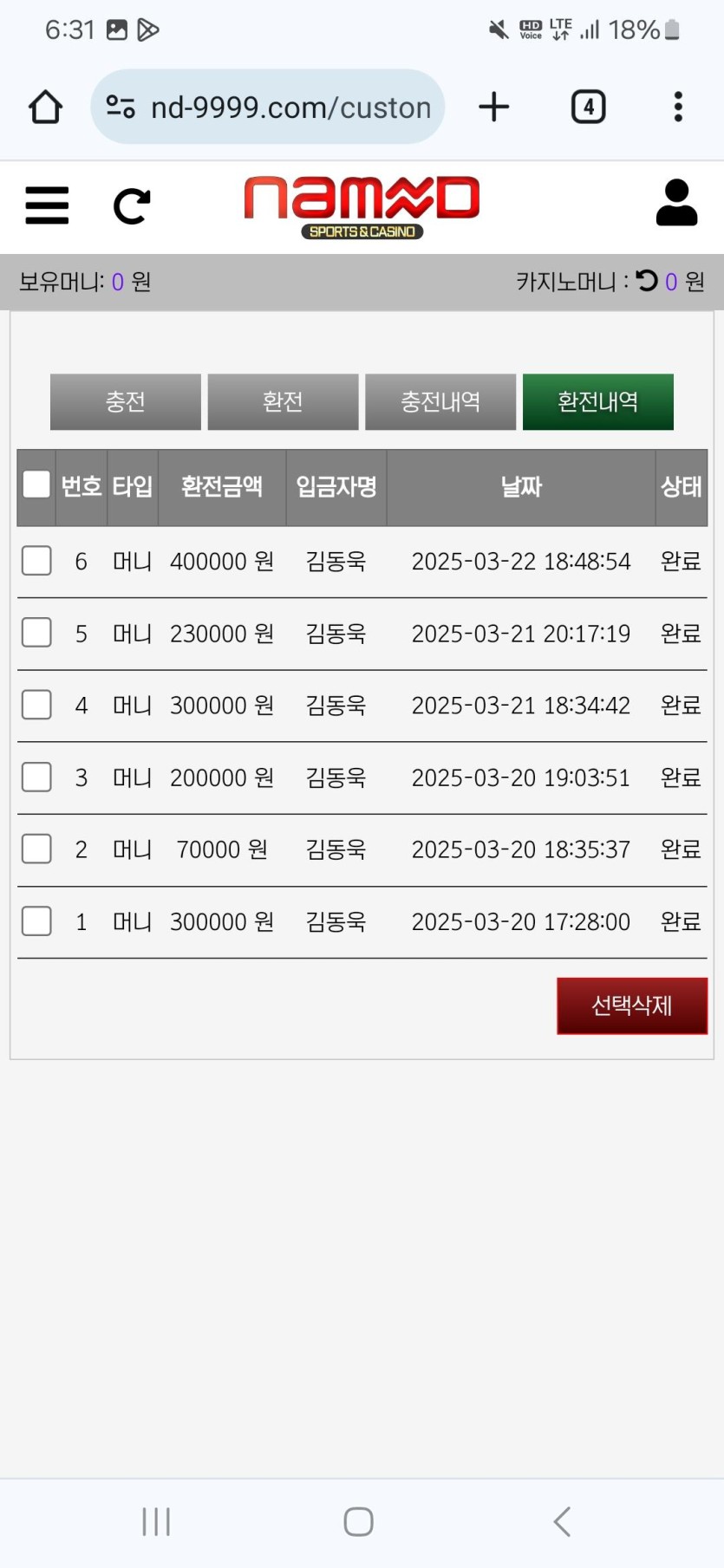
Task: Open the browser address bar
Action: 277,107
